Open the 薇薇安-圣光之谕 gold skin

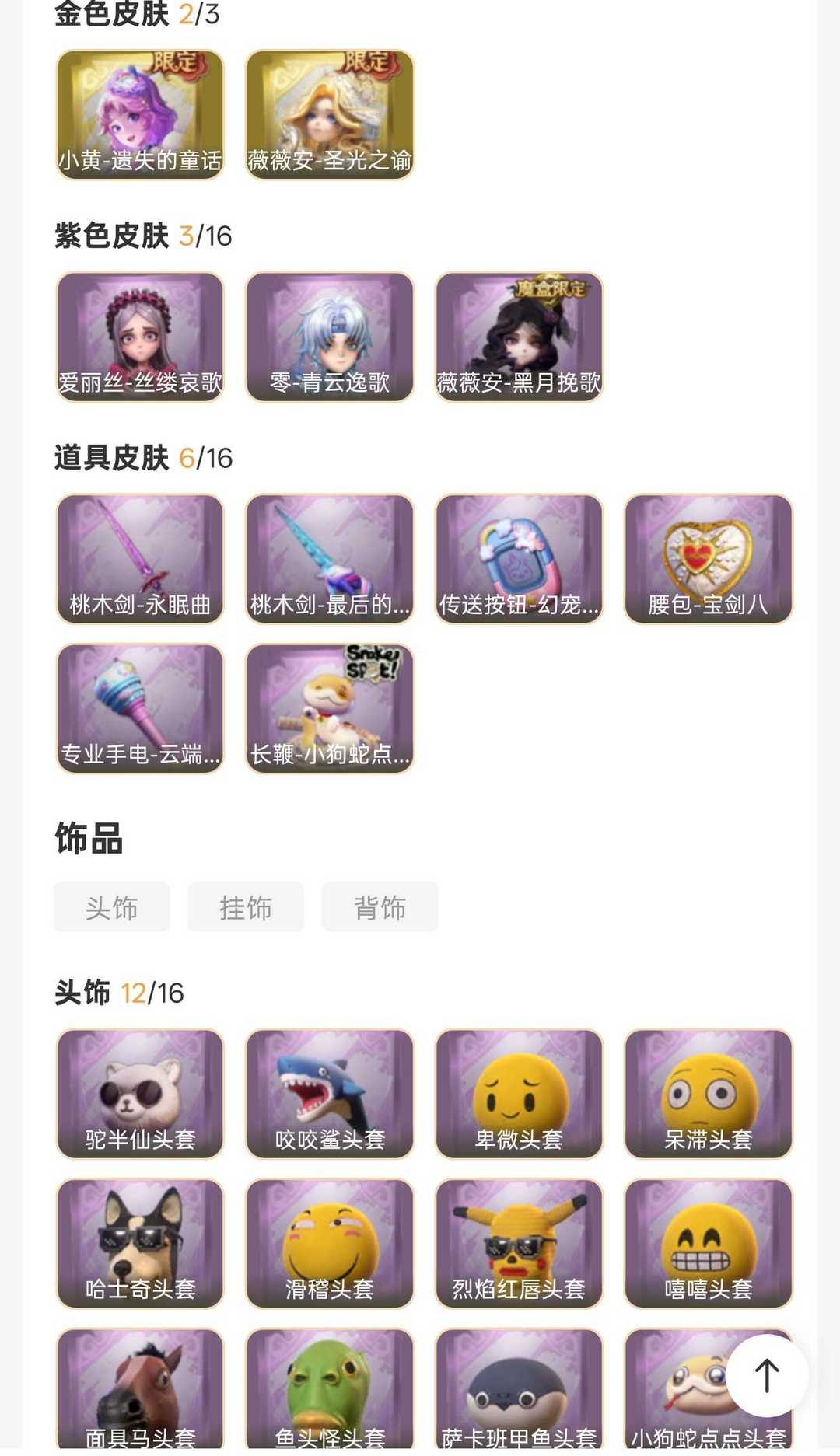pos(330,115)
